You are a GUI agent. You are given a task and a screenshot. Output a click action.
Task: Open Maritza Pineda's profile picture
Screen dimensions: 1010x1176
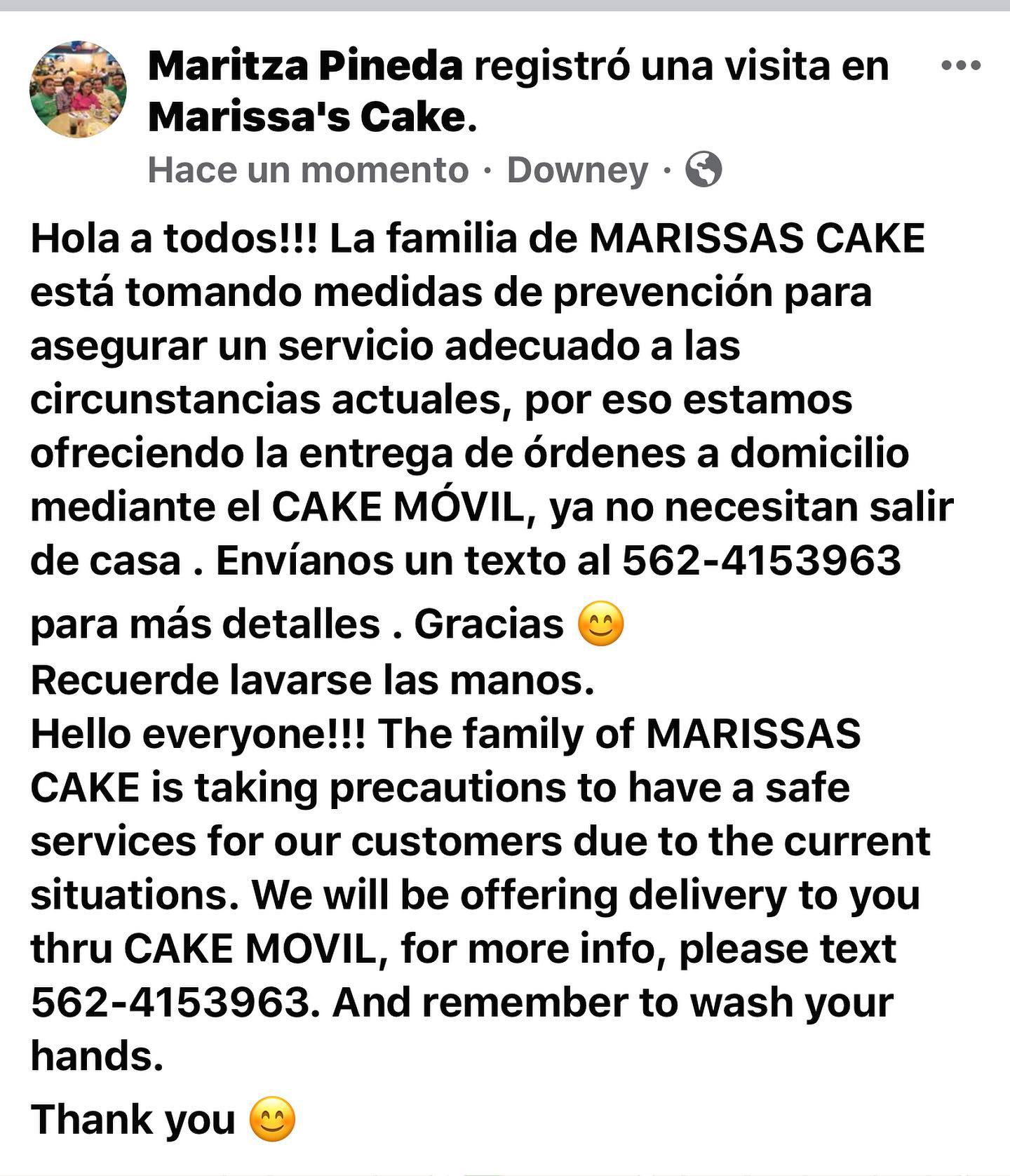pyautogui.click(x=78, y=89)
